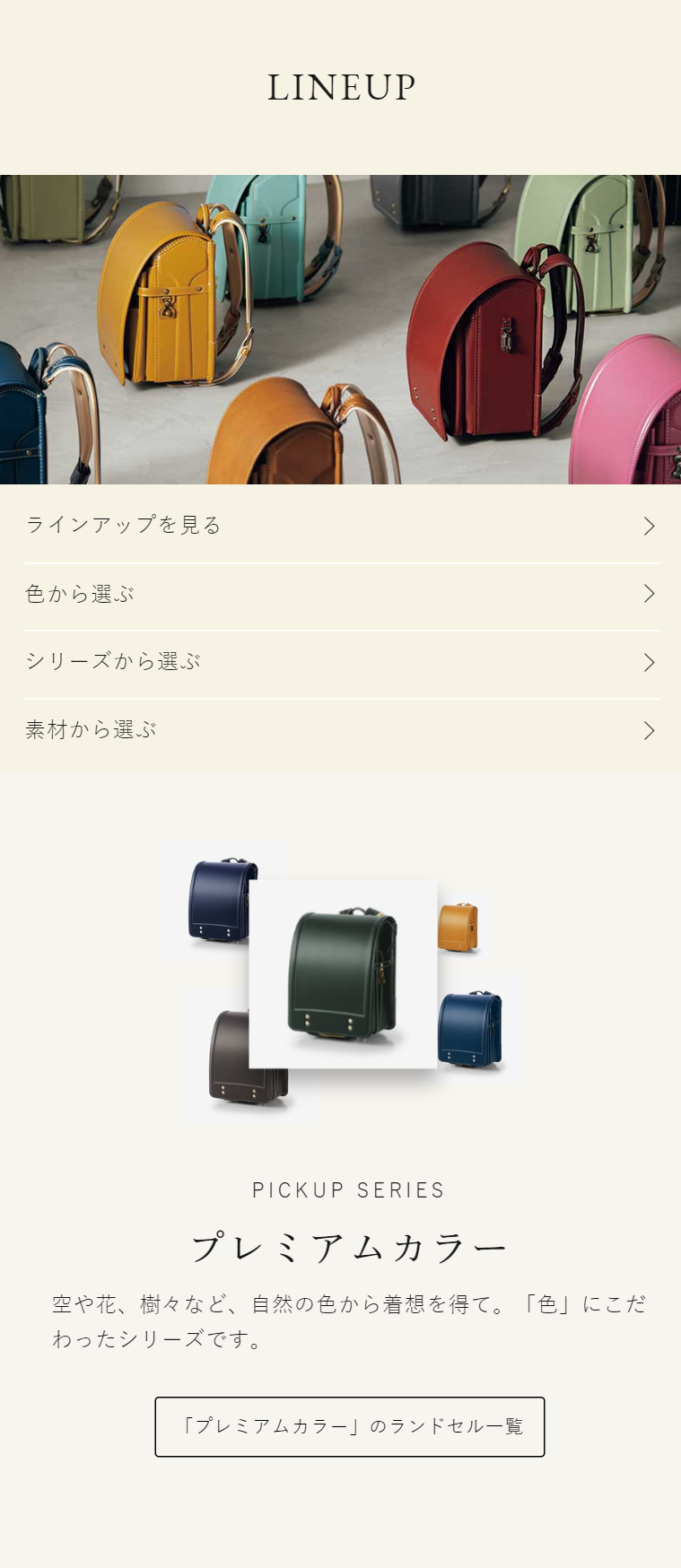
Task: Open the 色から選ぶ chevron arrow
Action: [x=649, y=594]
